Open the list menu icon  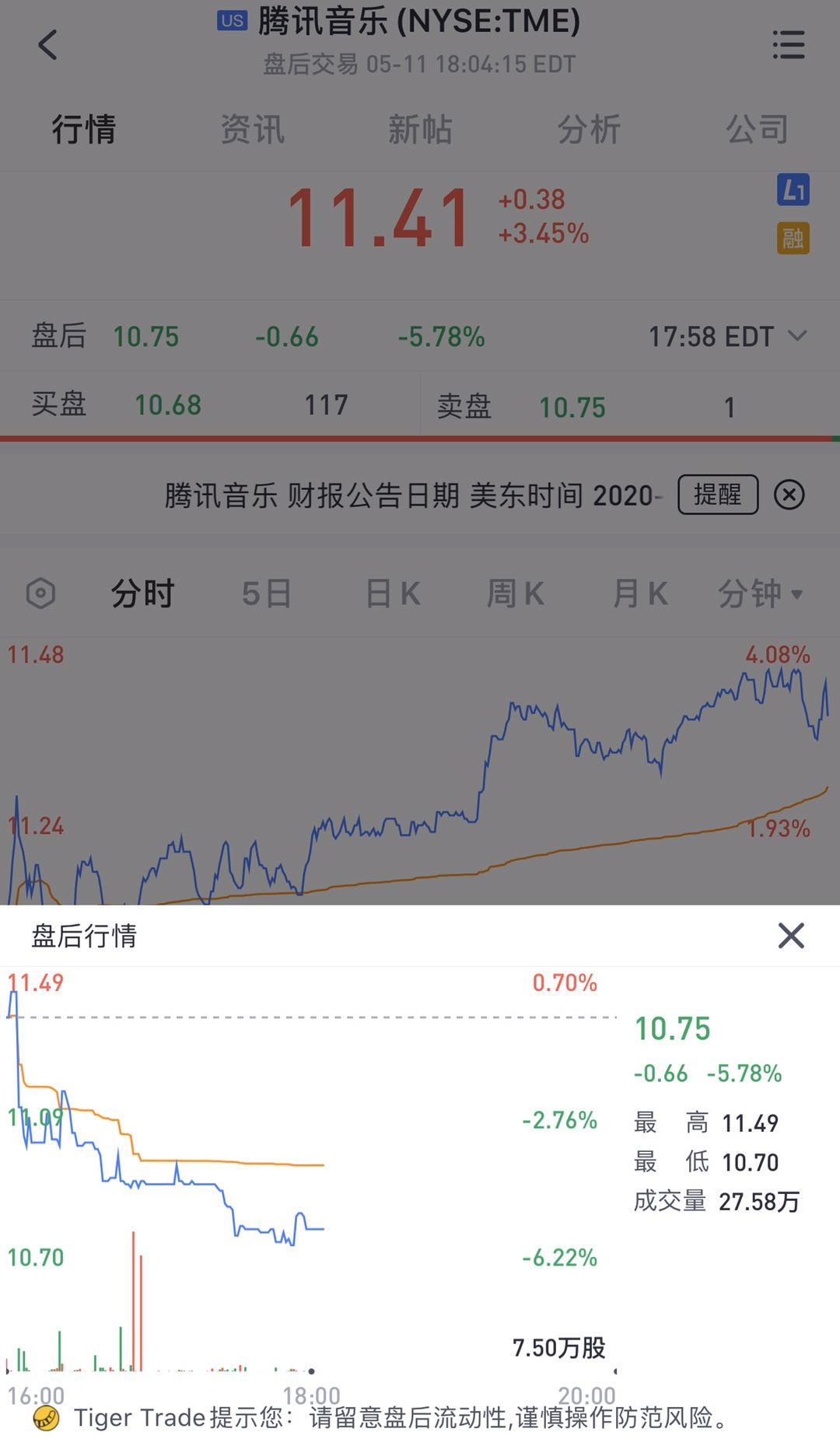(x=789, y=44)
